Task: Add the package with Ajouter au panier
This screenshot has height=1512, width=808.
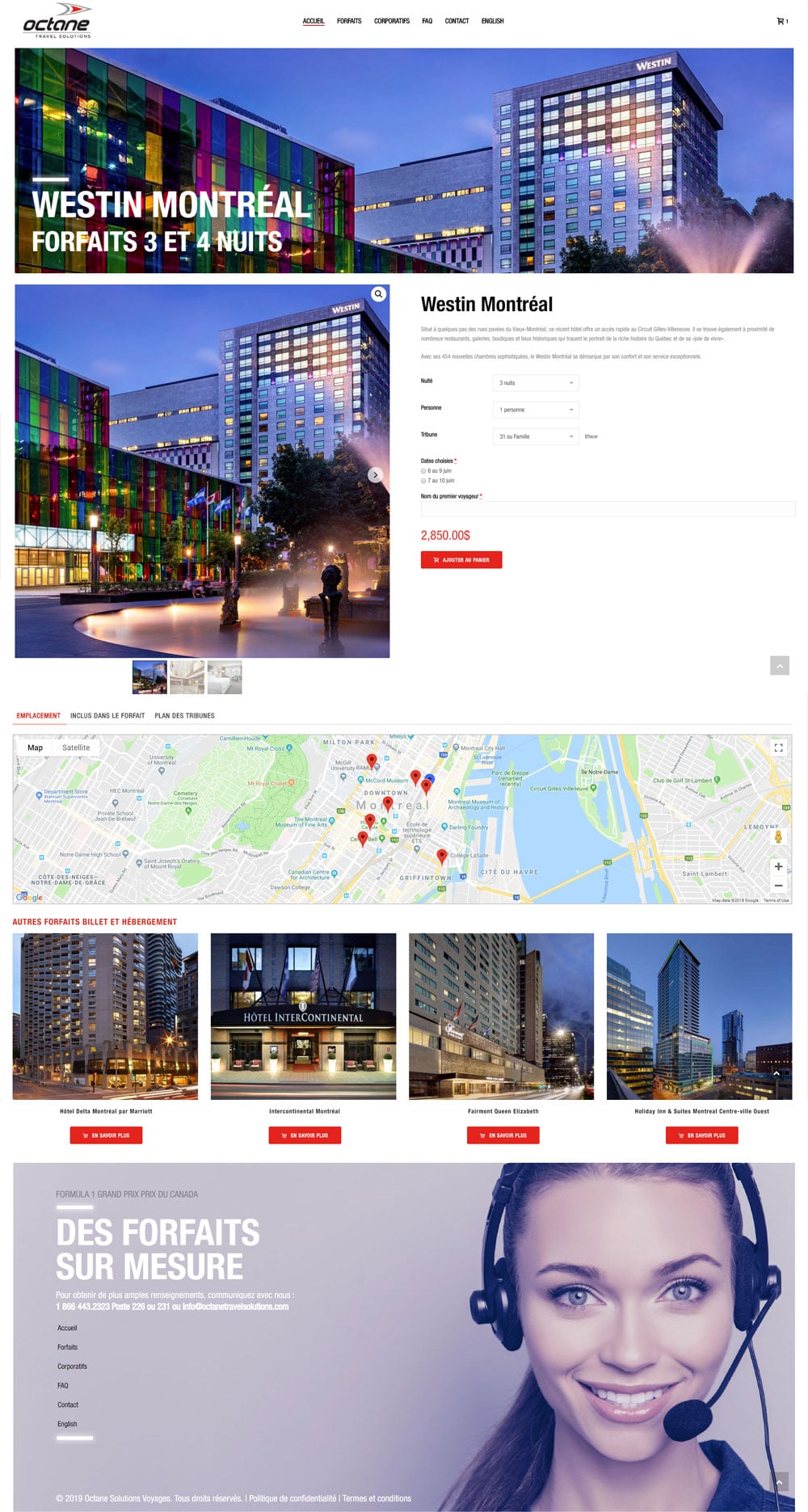Action: click(461, 560)
